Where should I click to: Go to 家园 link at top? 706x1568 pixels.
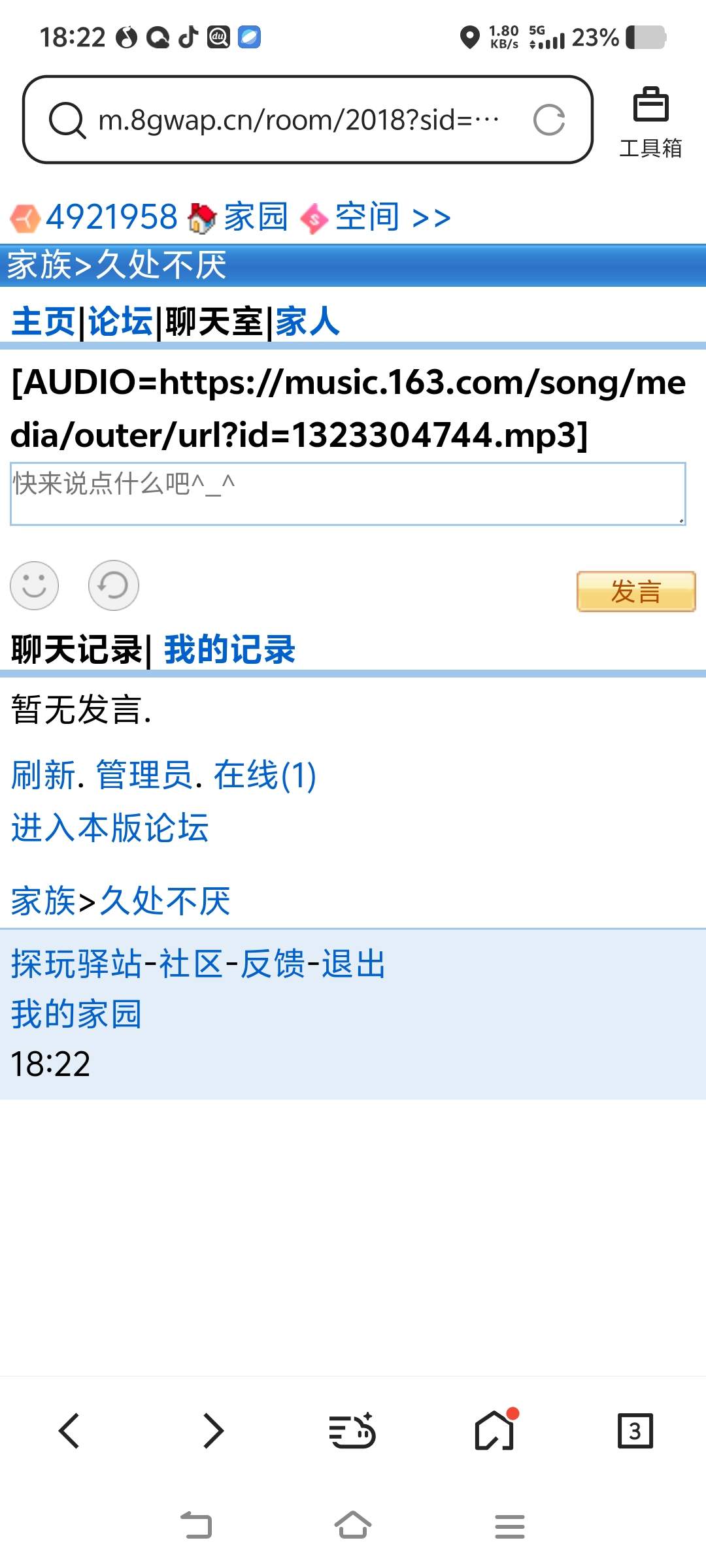pyautogui.click(x=256, y=217)
